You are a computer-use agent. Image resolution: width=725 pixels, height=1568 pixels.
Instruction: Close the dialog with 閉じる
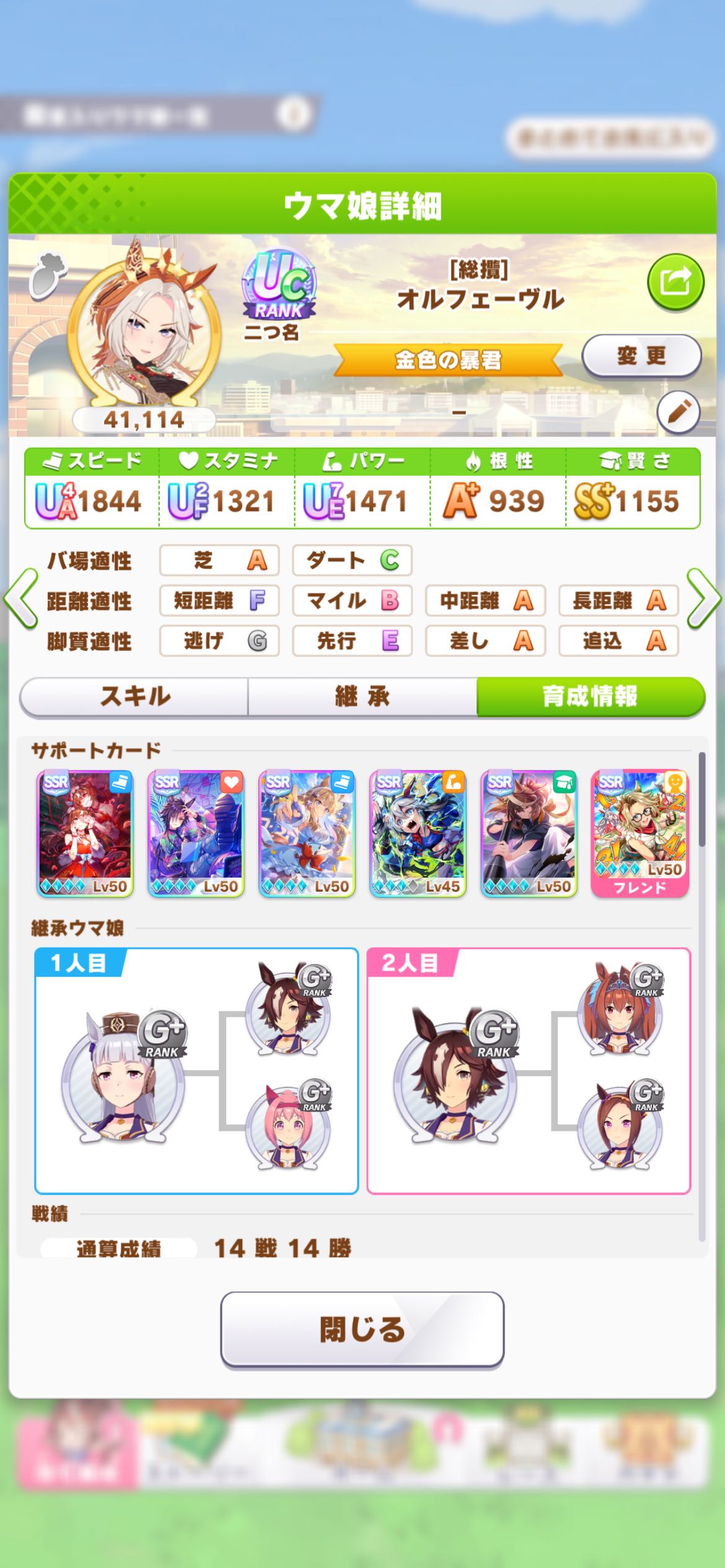coord(362,1328)
